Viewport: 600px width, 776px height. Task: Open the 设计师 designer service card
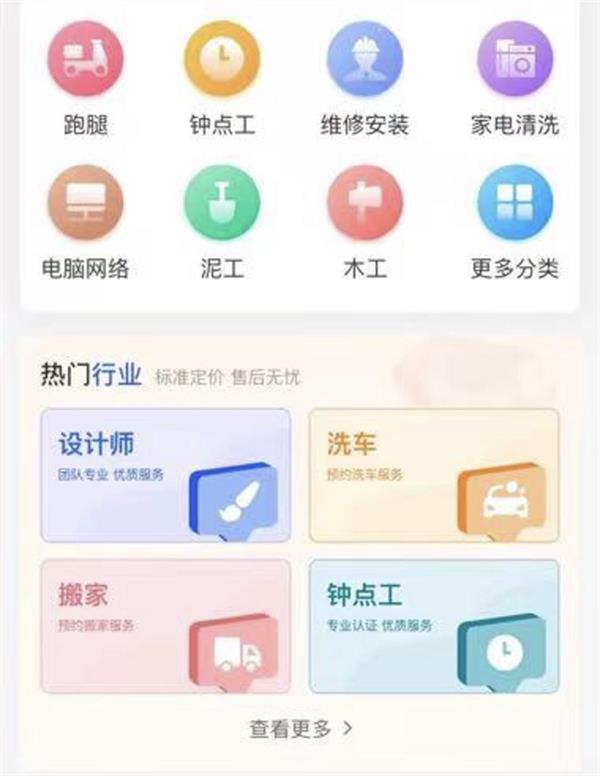point(165,475)
